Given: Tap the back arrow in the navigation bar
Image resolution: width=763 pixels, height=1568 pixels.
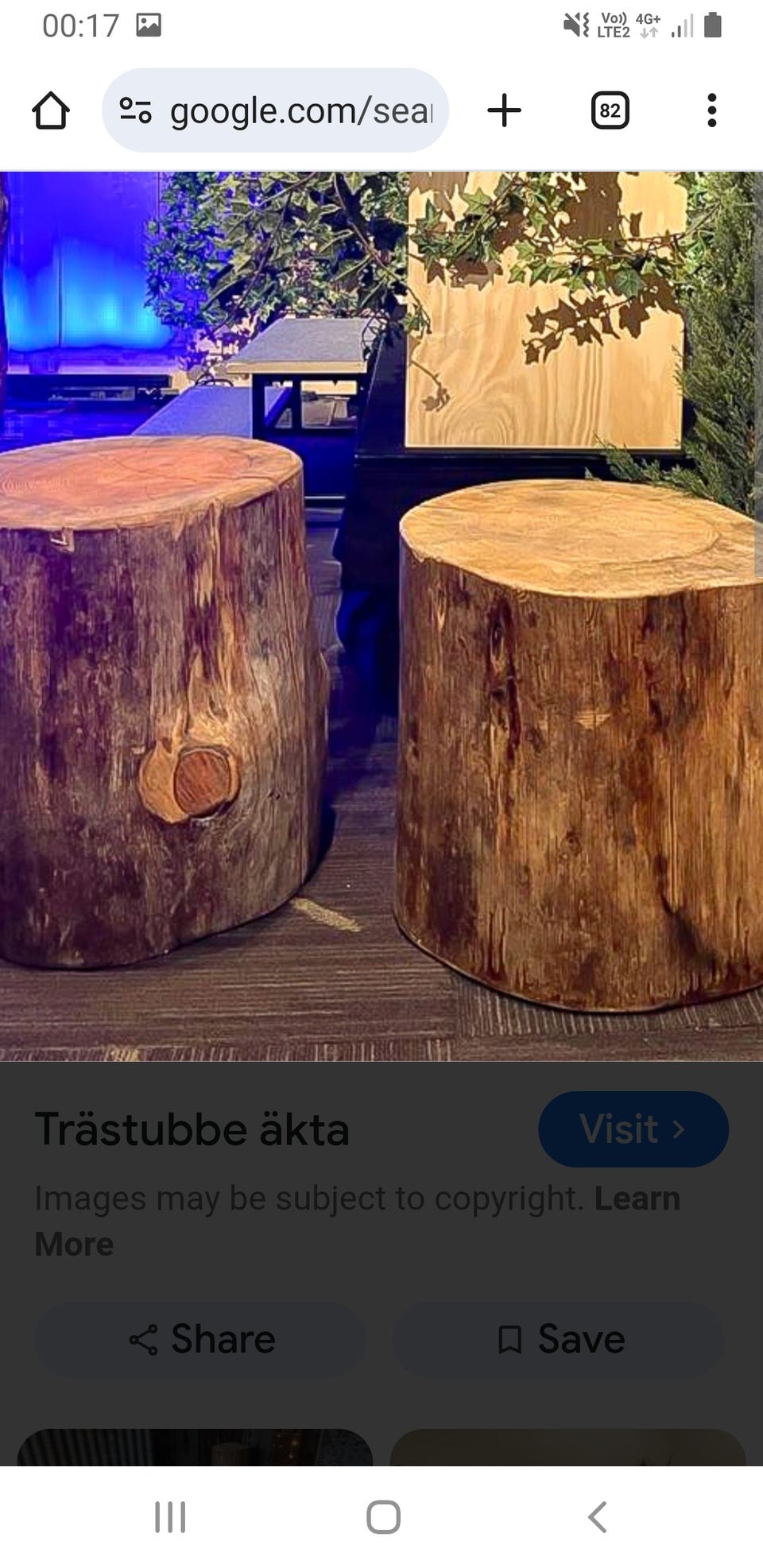Looking at the screenshot, I should click(598, 1514).
